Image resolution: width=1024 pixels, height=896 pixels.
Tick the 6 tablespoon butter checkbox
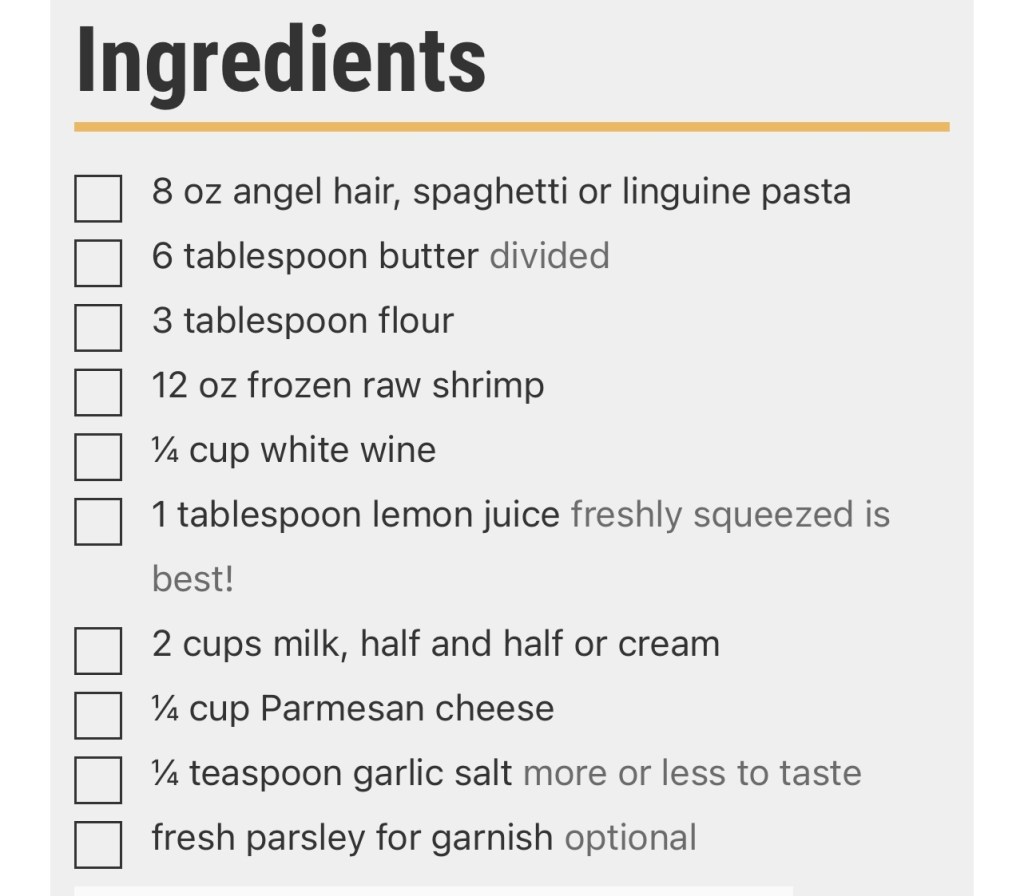pyautogui.click(x=98, y=263)
